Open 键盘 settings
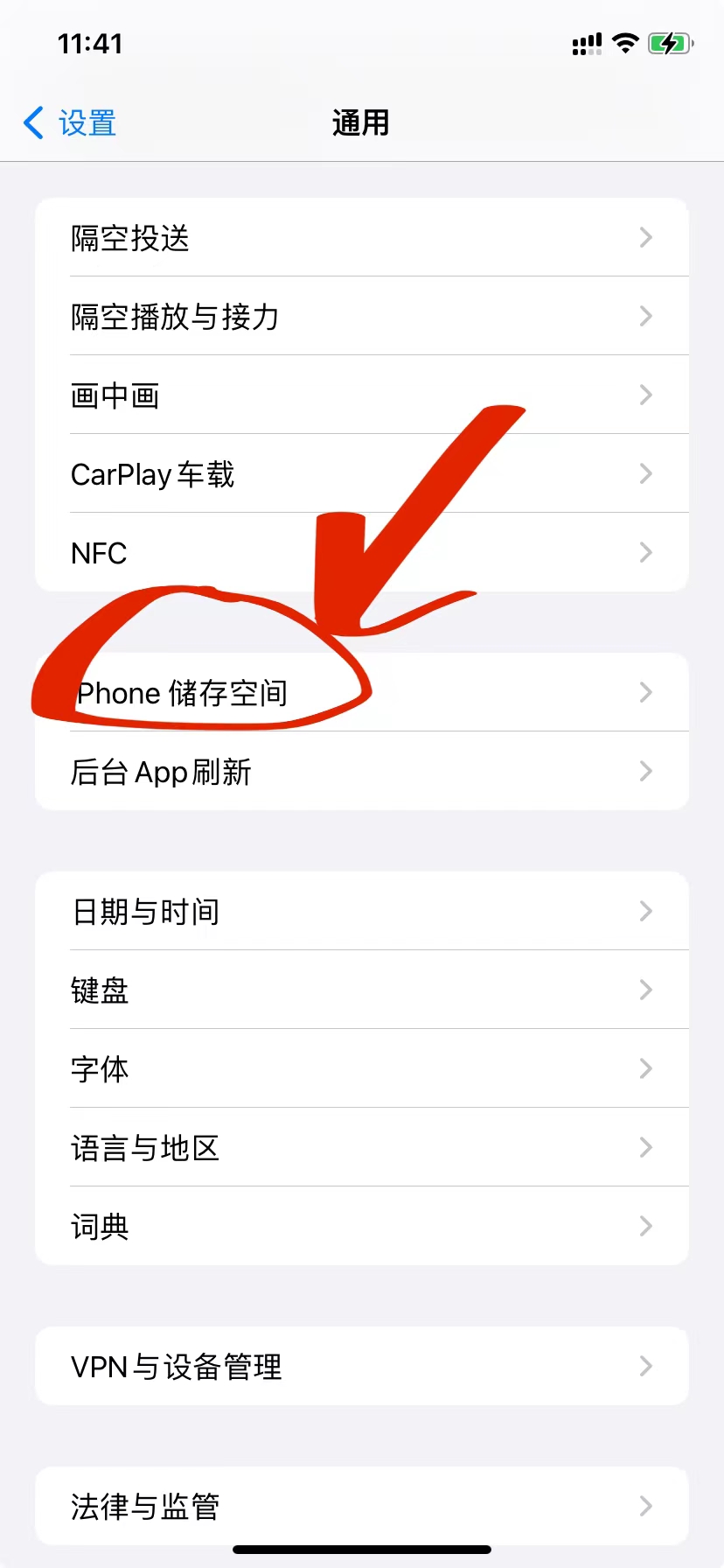Screen dimensions: 724x1568 pyautogui.click(x=362, y=990)
